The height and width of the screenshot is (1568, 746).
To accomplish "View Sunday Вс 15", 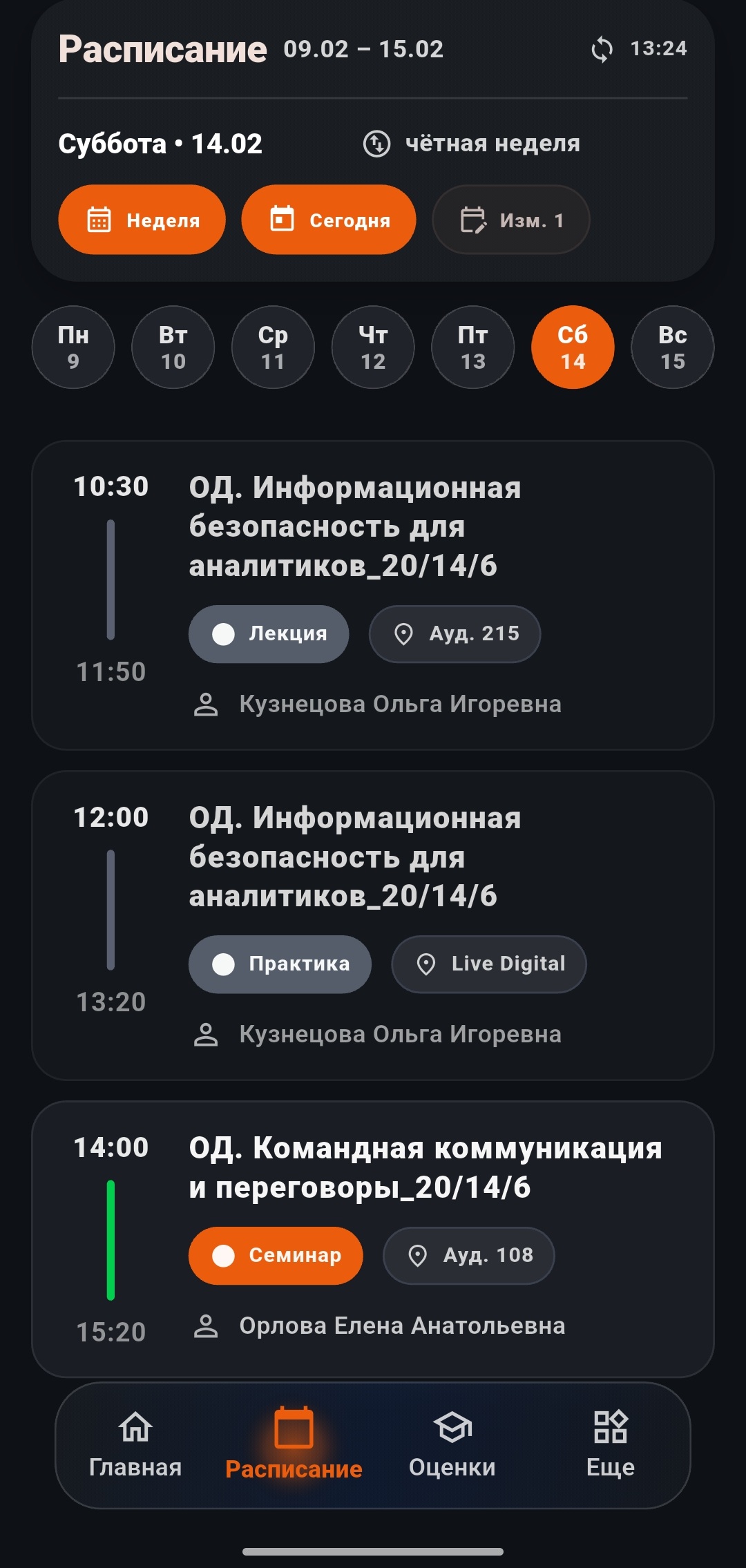I will tap(673, 347).
